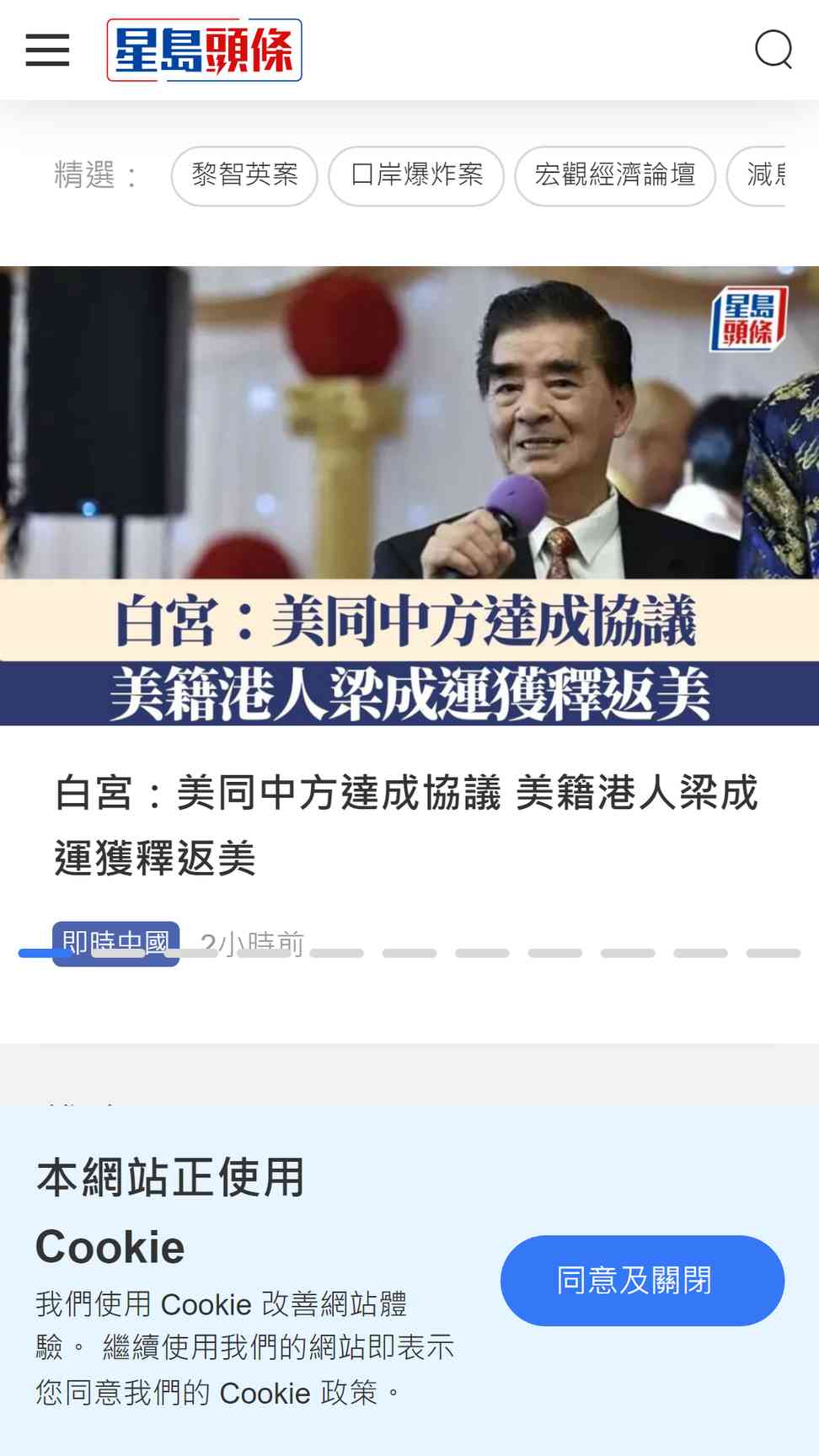Open the hamburger menu

click(x=47, y=51)
